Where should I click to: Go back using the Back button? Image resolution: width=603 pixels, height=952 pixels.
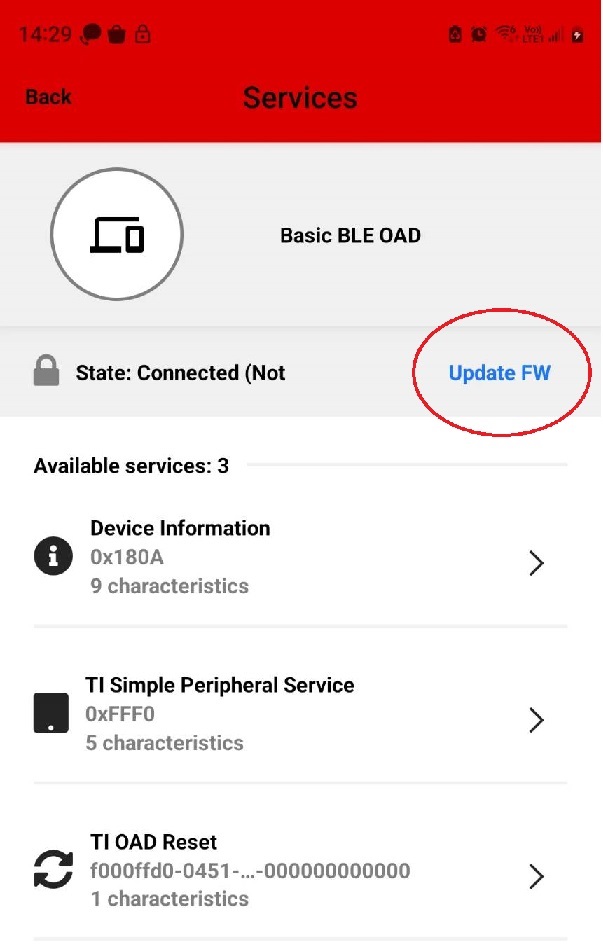click(x=48, y=97)
